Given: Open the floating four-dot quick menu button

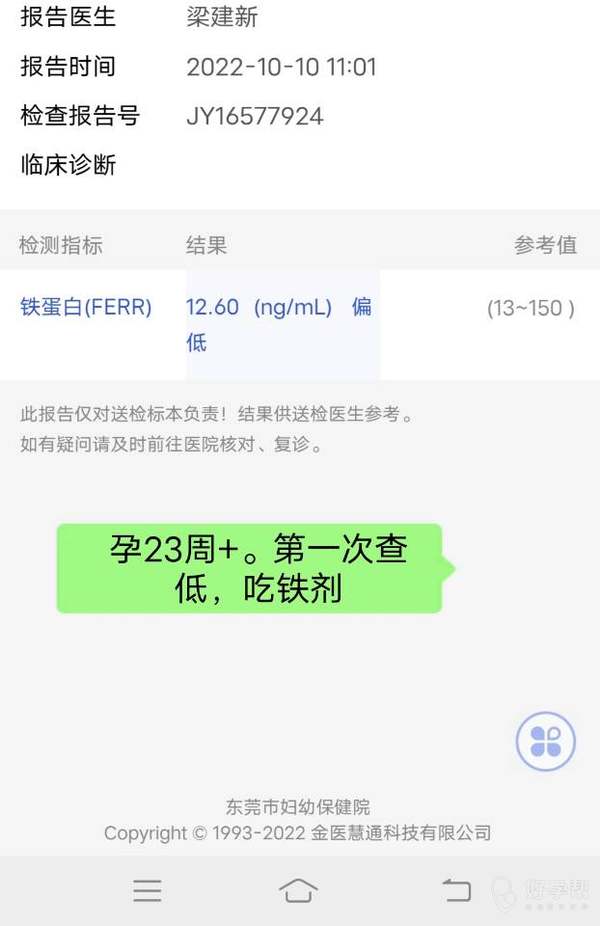Looking at the screenshot, I should [546, 742].
